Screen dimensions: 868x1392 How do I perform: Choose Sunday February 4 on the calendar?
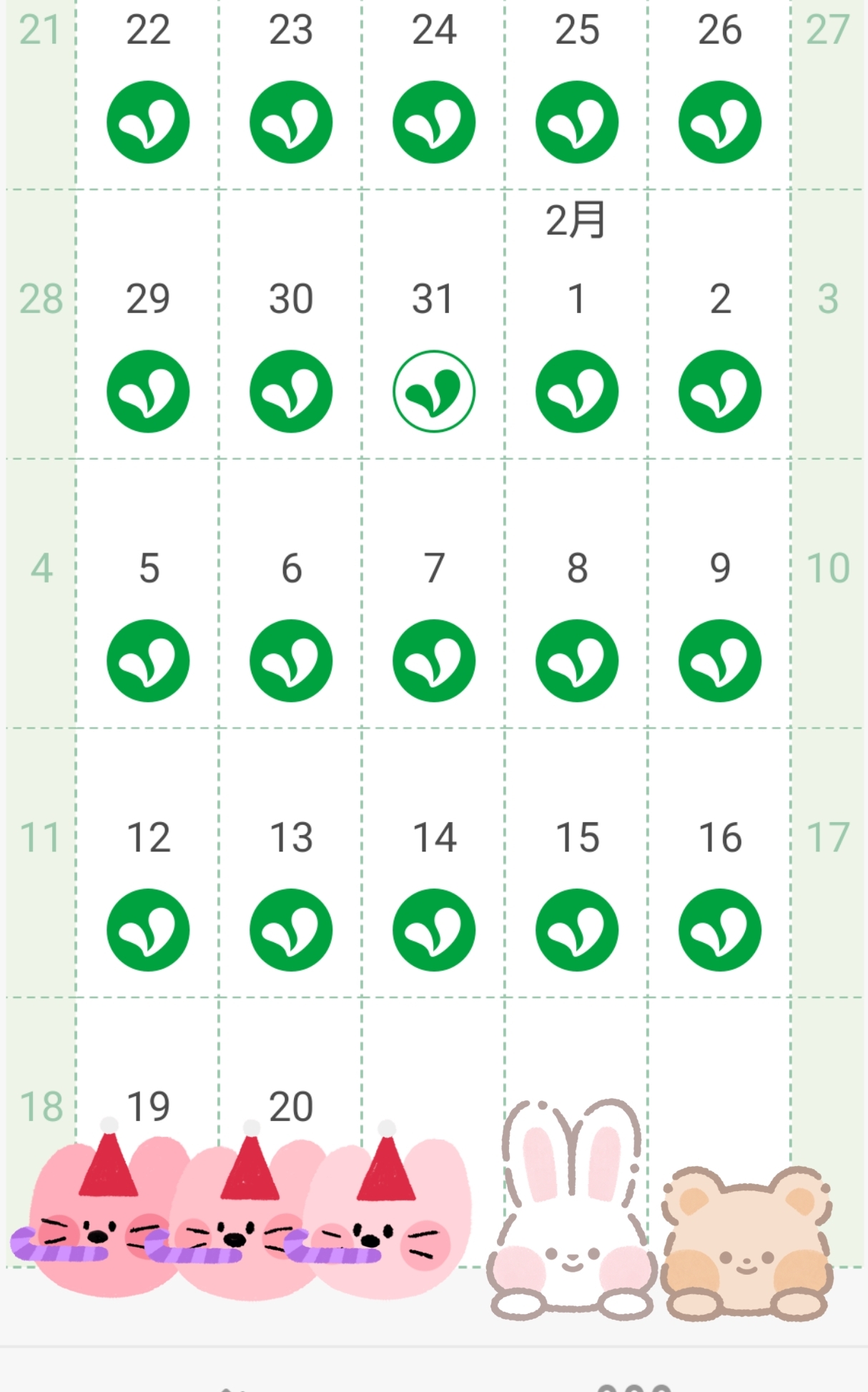point(41,568)
